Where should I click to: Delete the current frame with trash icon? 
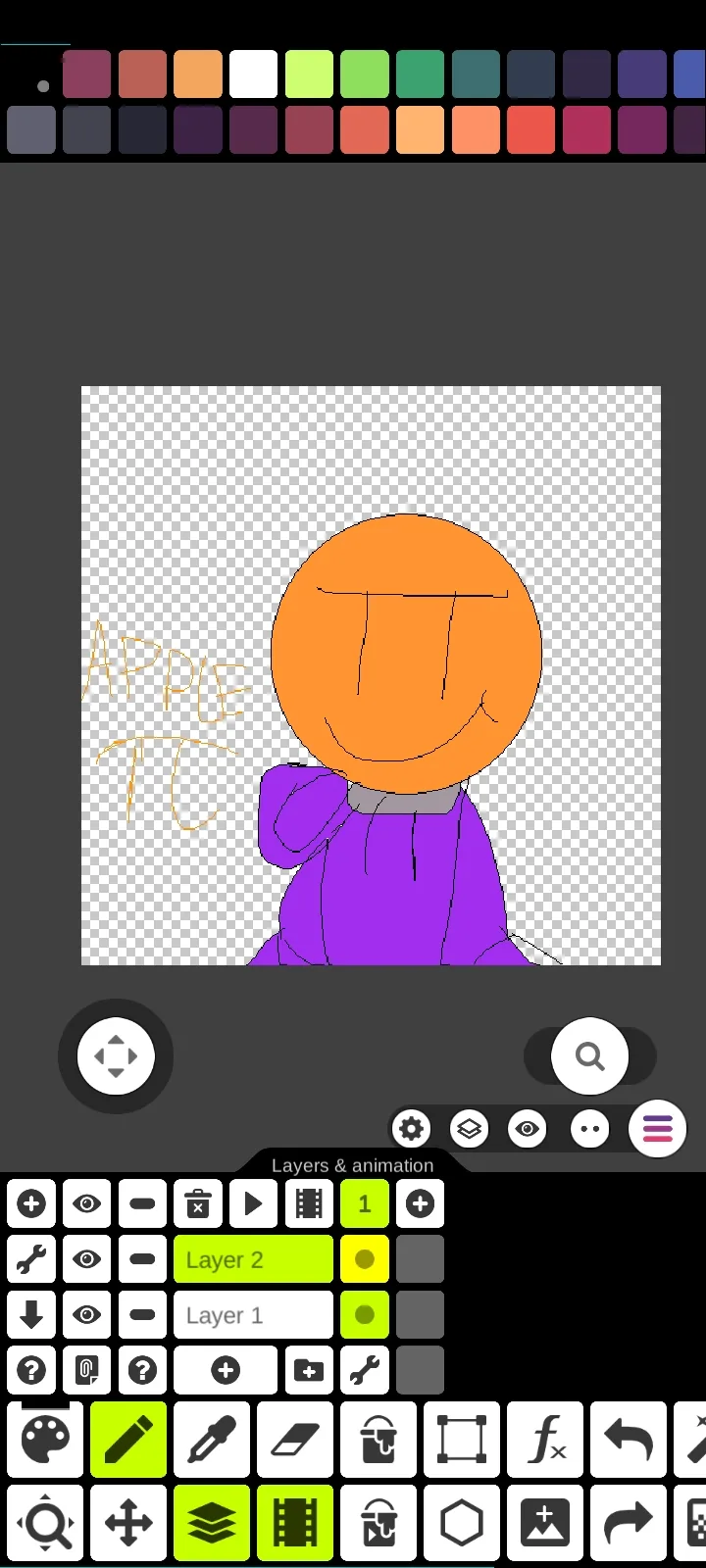[198, 1203]
